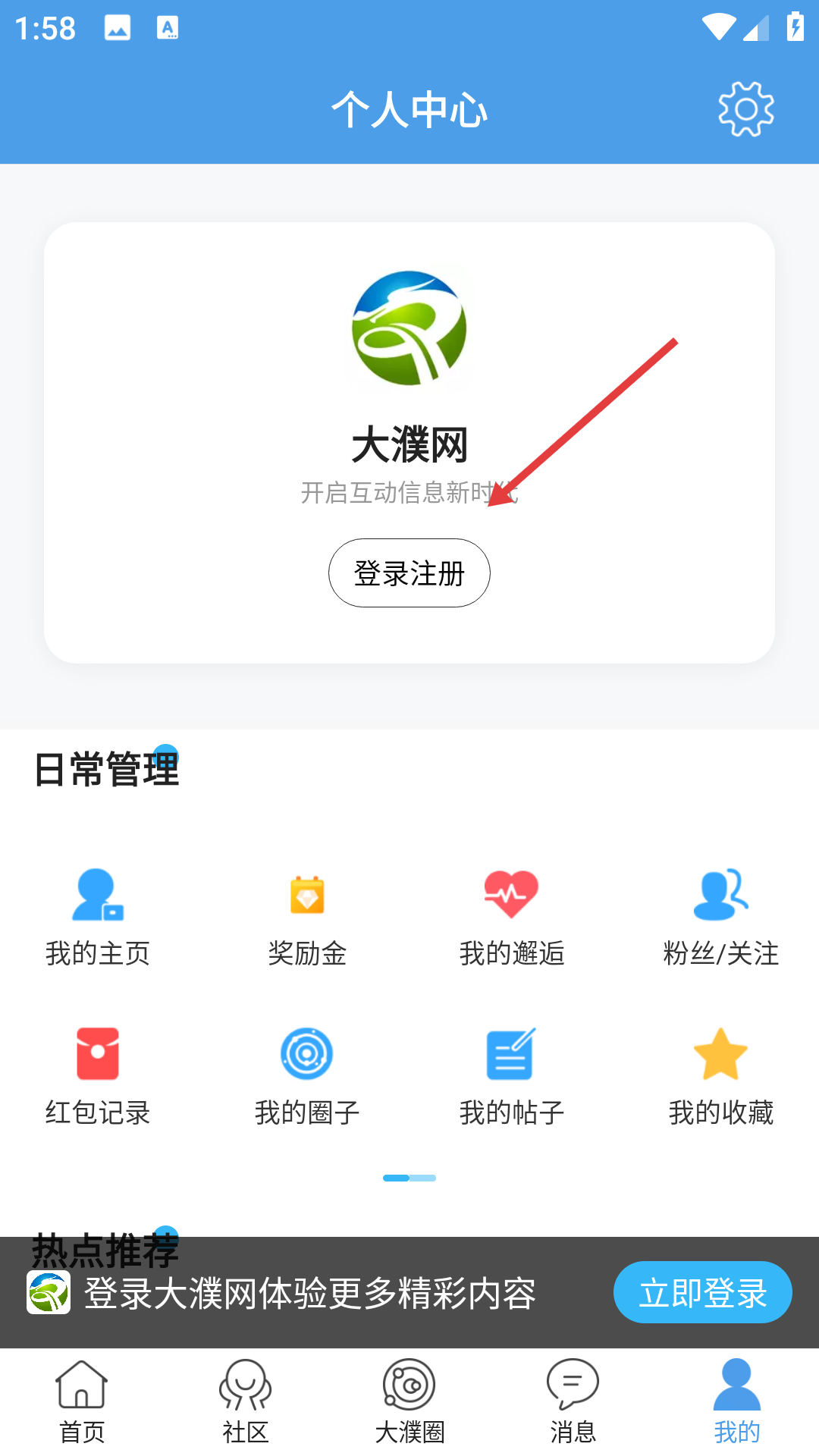This screenshot has width=819, height=1456.
Task: Open 红包记录
Action: 98,1078
